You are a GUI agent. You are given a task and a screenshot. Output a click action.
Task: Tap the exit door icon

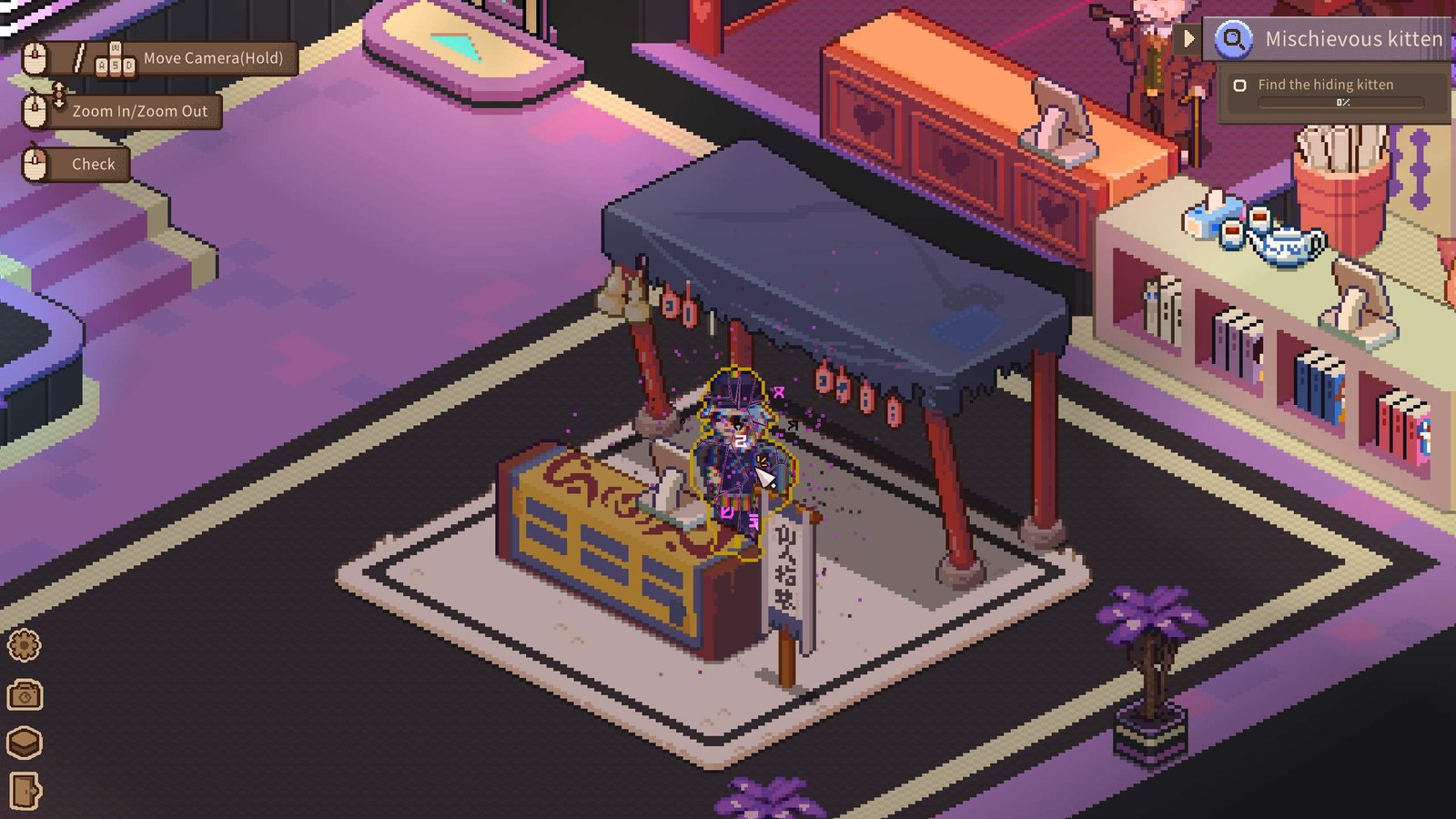click(x=25, y=790)
